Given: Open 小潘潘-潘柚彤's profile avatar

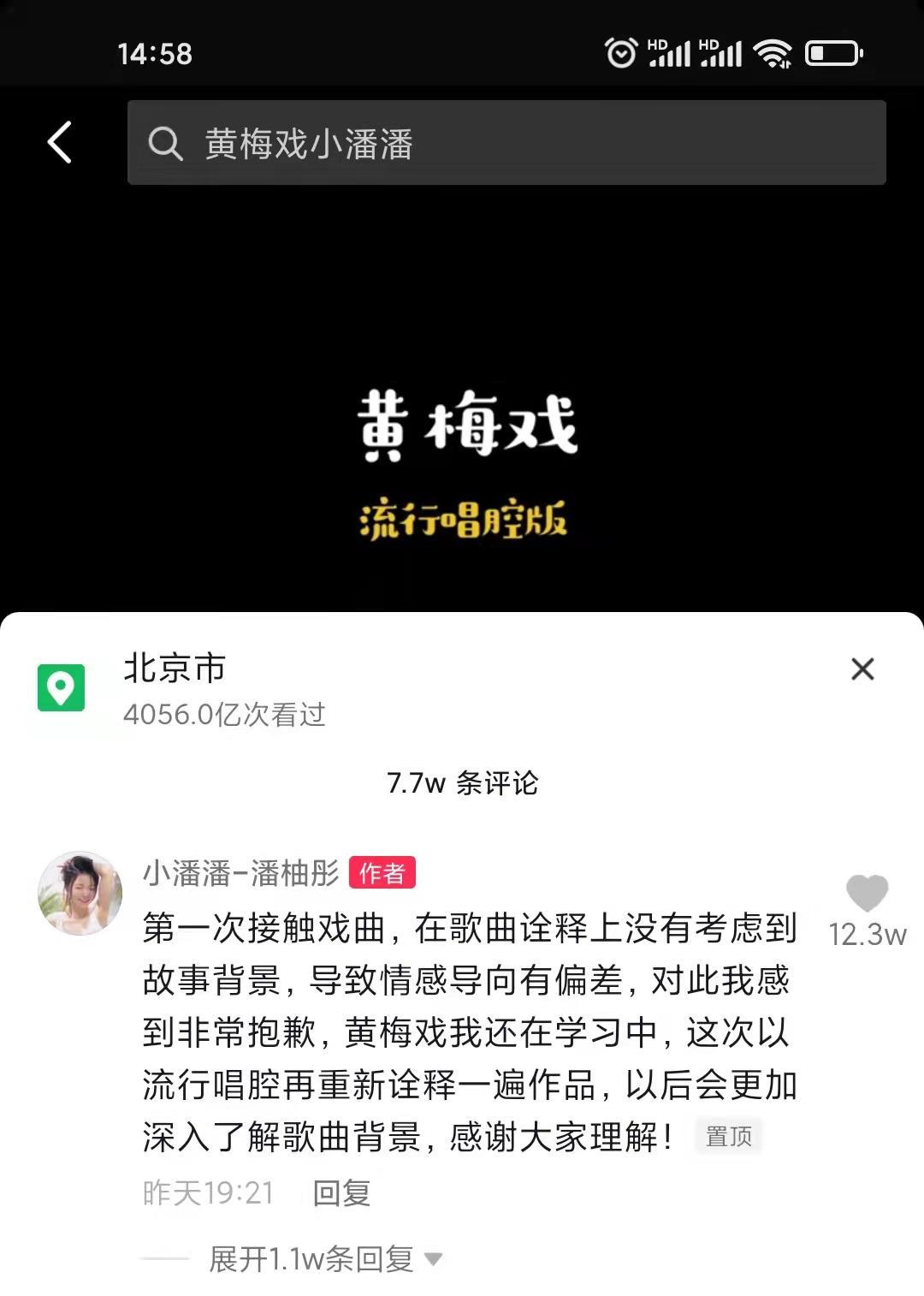Looking at the screenshot, I should (80, 893).
